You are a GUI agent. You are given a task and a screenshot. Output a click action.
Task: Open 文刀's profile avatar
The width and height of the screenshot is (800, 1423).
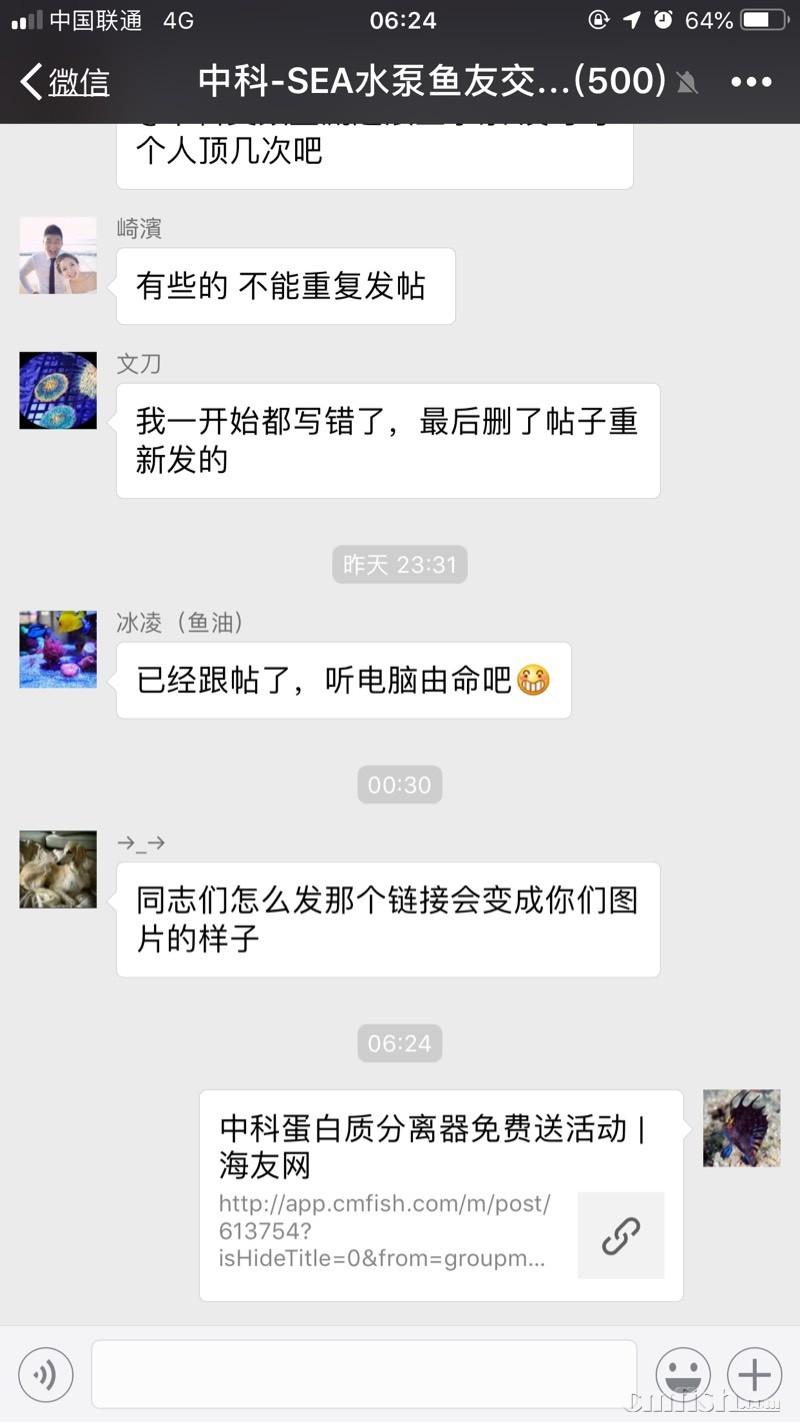click(58, 390)
